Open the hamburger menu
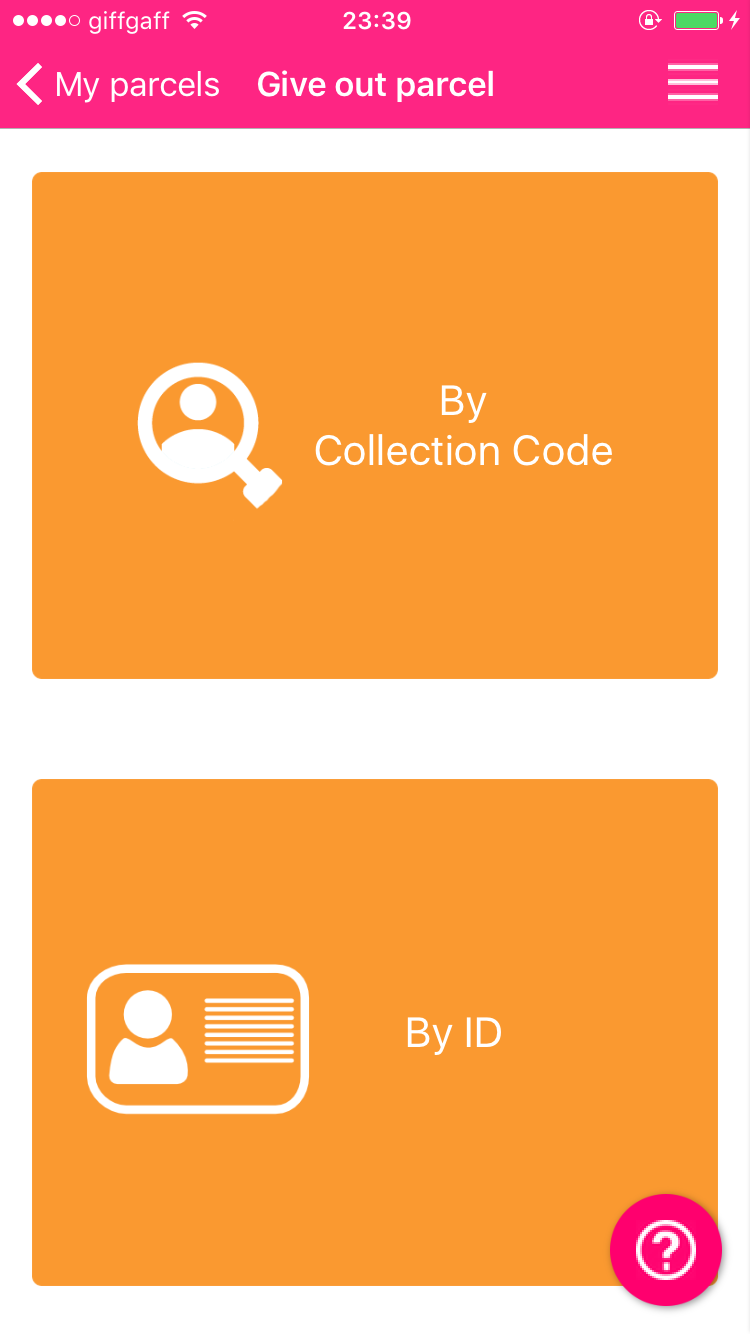The image size is (750, 1334). point(693,83)
